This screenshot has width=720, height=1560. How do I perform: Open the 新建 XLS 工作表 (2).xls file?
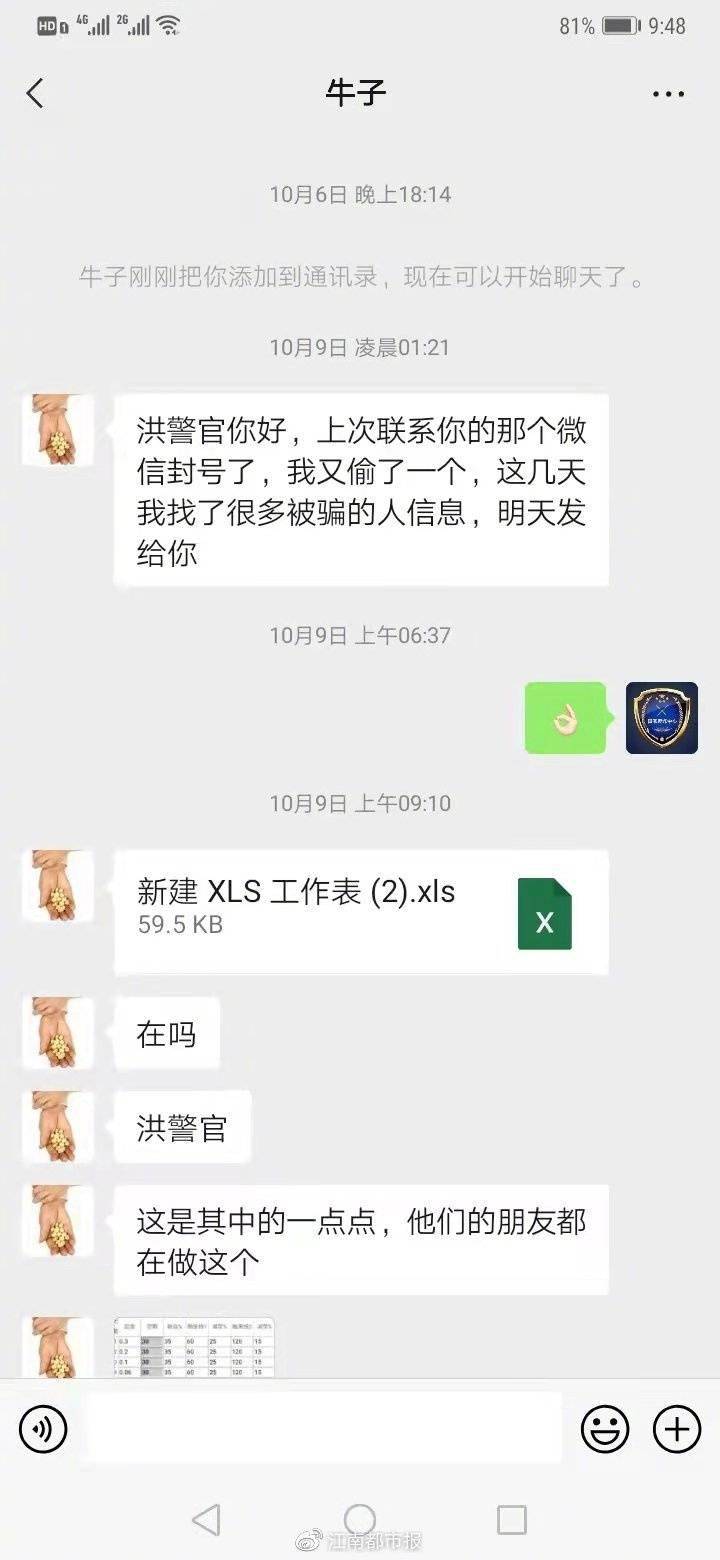pos(361,911)
